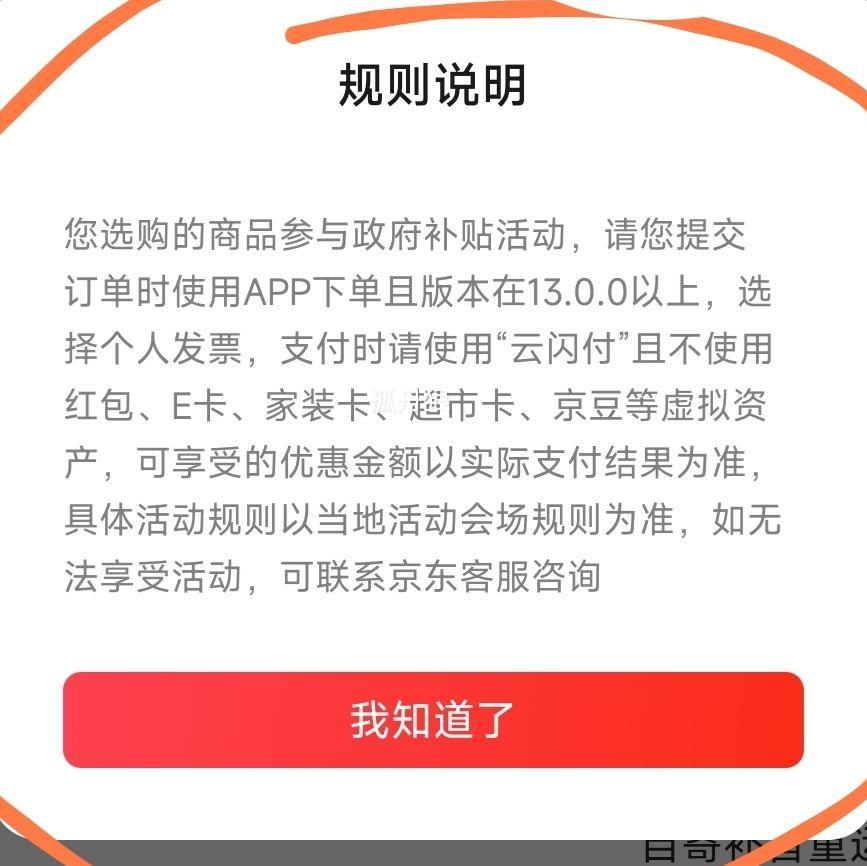The image size is (867, 866).
Task: Tap the 我知道了 button
Action: pos(433,720)
